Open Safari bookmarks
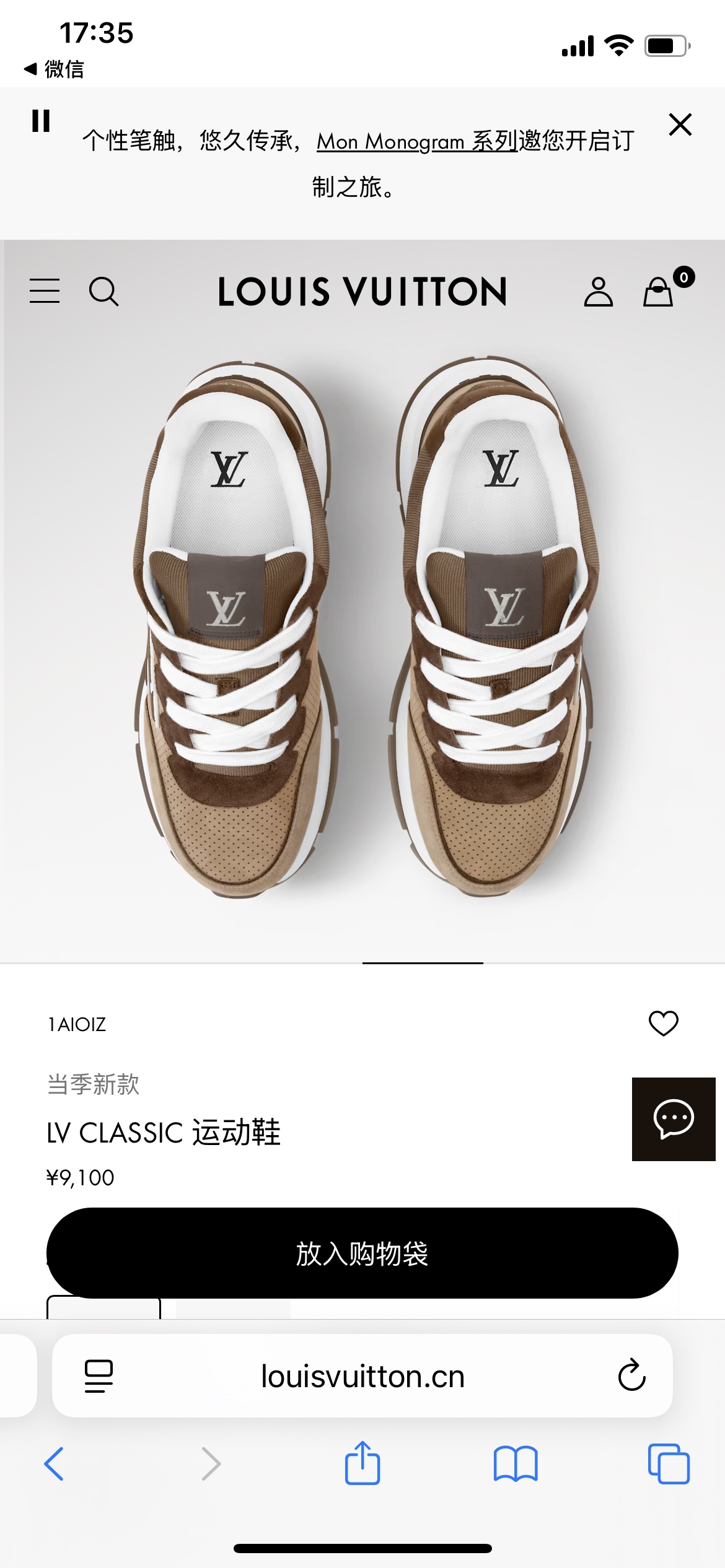The height and width of the screenshot is (1568, 725). click(516, 1464)
